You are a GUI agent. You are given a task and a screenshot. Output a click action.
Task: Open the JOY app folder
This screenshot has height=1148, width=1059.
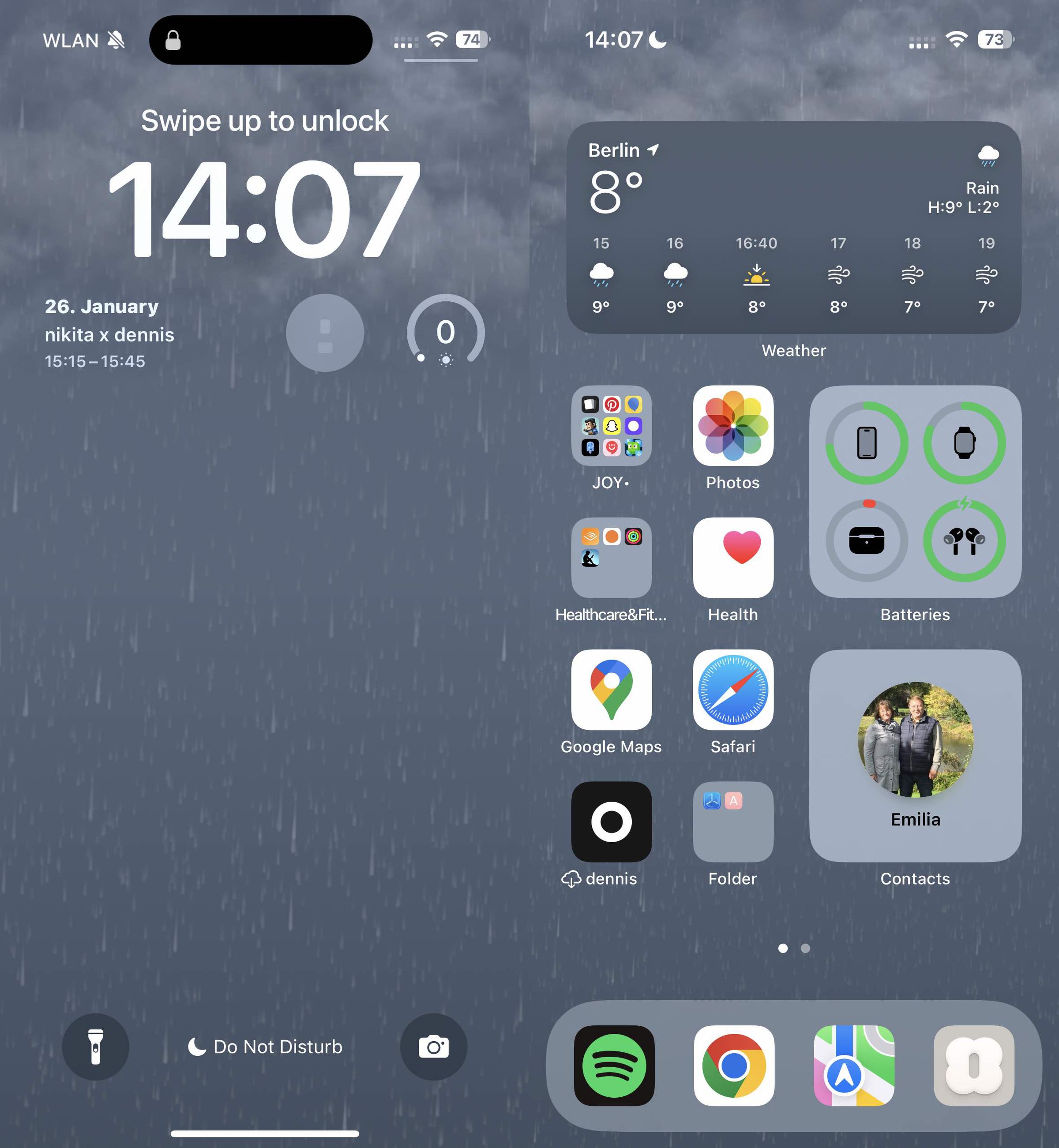(x=612, y=426)
